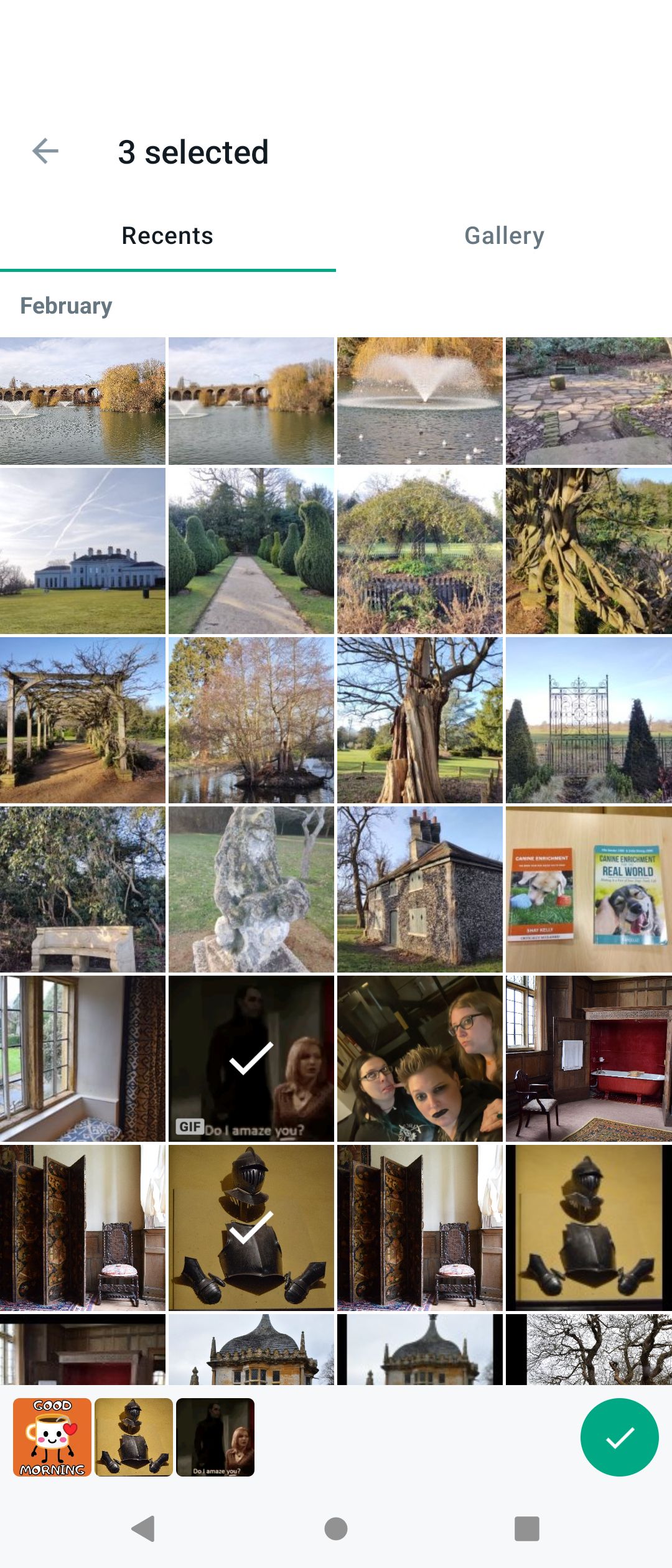672x1568 pixels.
Task: Tap the system home button
Action: (336, 1528)
